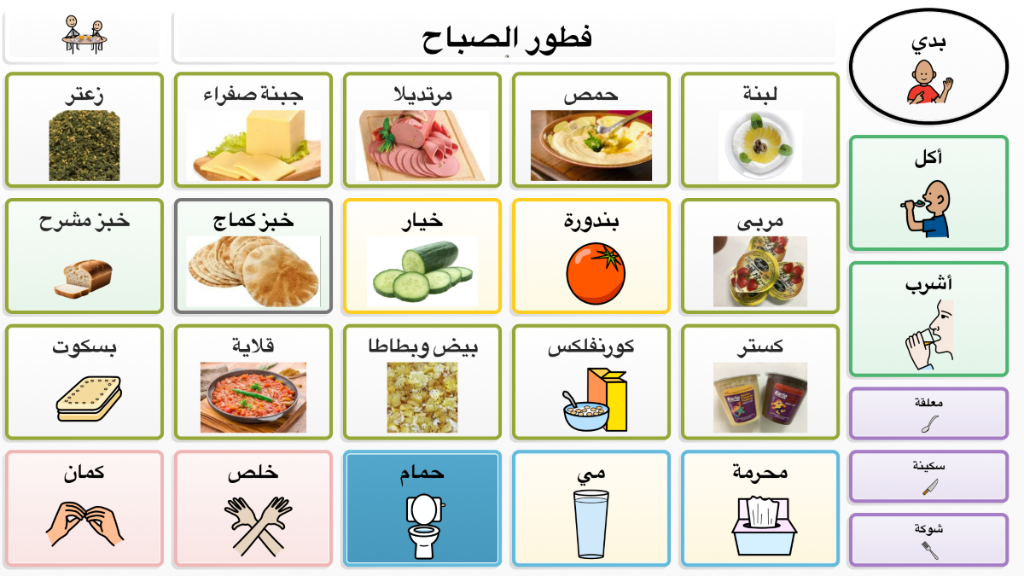The width and height of the screenshot is (1024, 576).
Task: Choose بيض وبطاطا tile
Action: click(x=422, y=382)
